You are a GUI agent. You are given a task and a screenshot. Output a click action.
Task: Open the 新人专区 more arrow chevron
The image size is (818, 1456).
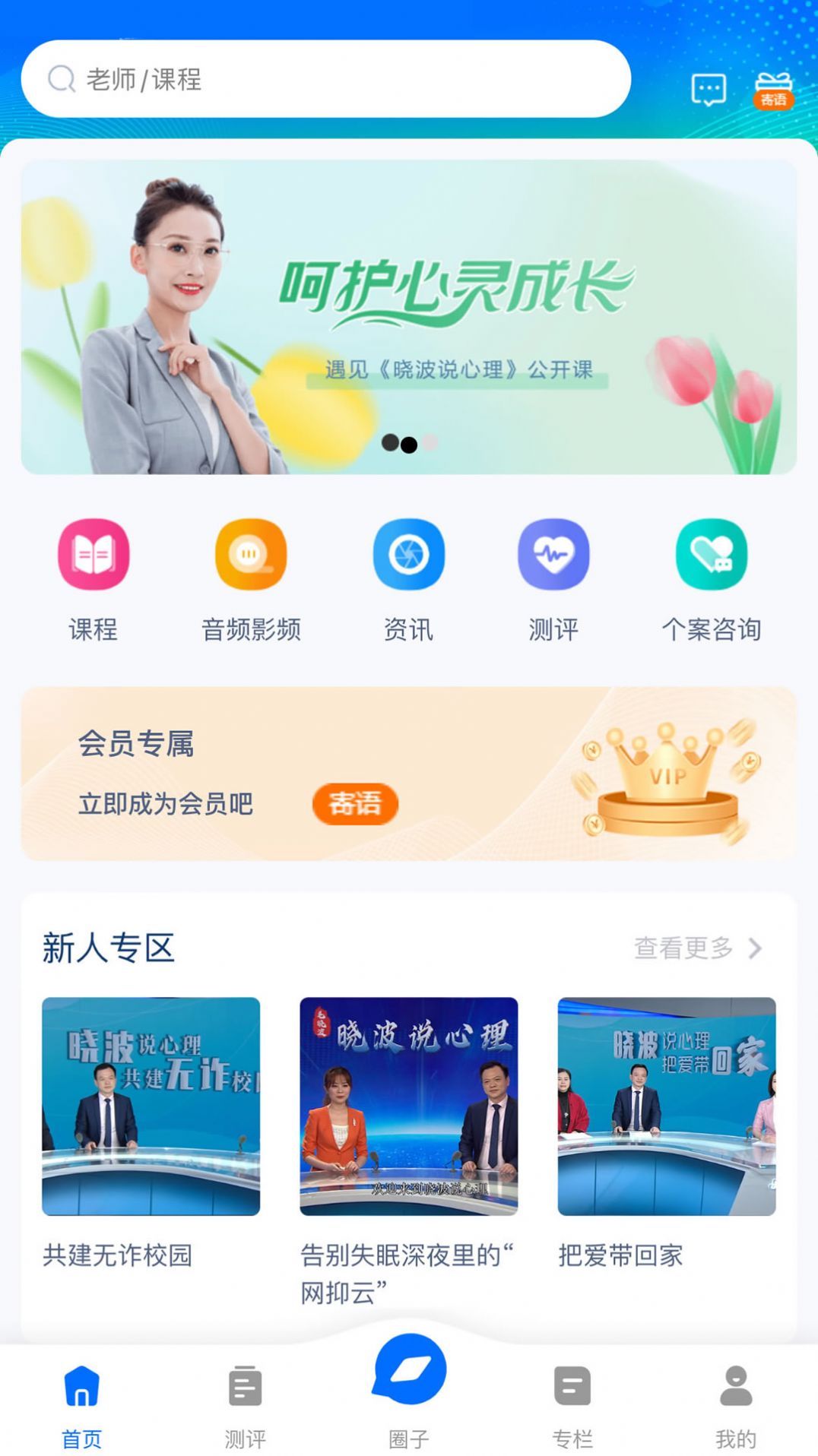[x=754, y=946]
